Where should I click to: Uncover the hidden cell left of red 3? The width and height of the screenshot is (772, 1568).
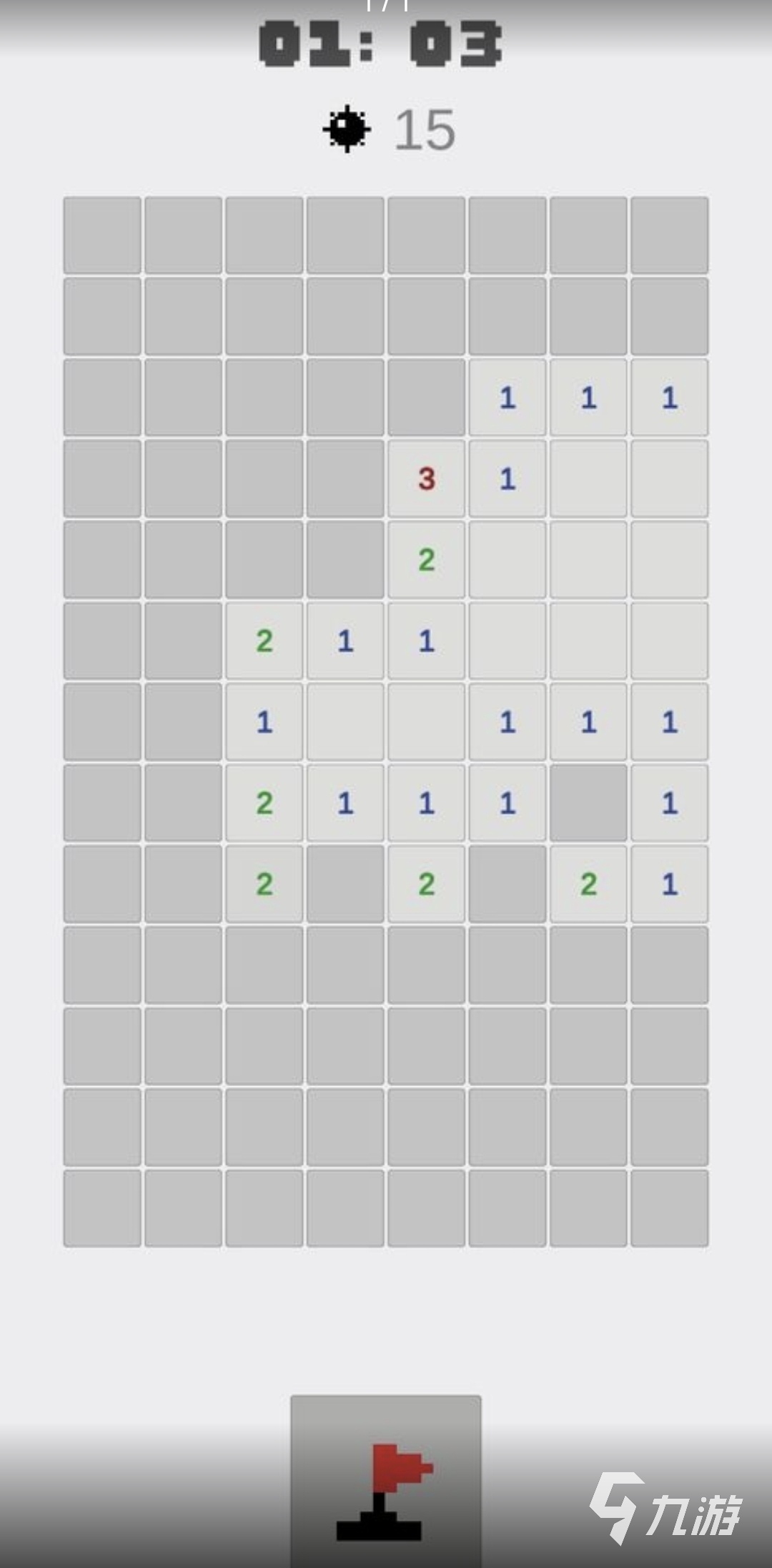coord(345,479)
